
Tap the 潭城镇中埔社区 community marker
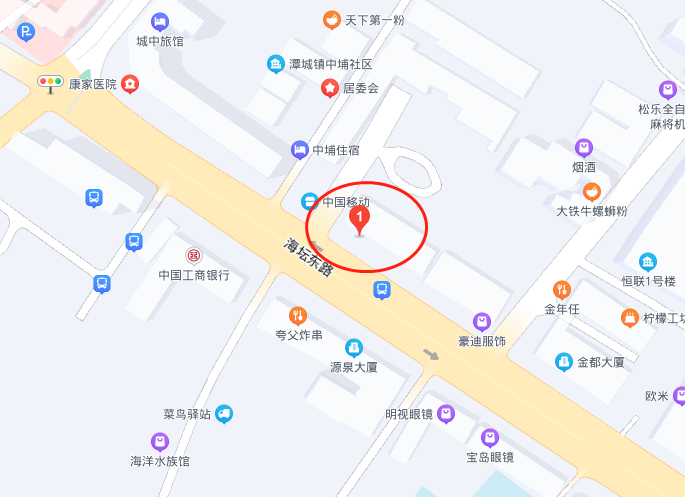275,65
